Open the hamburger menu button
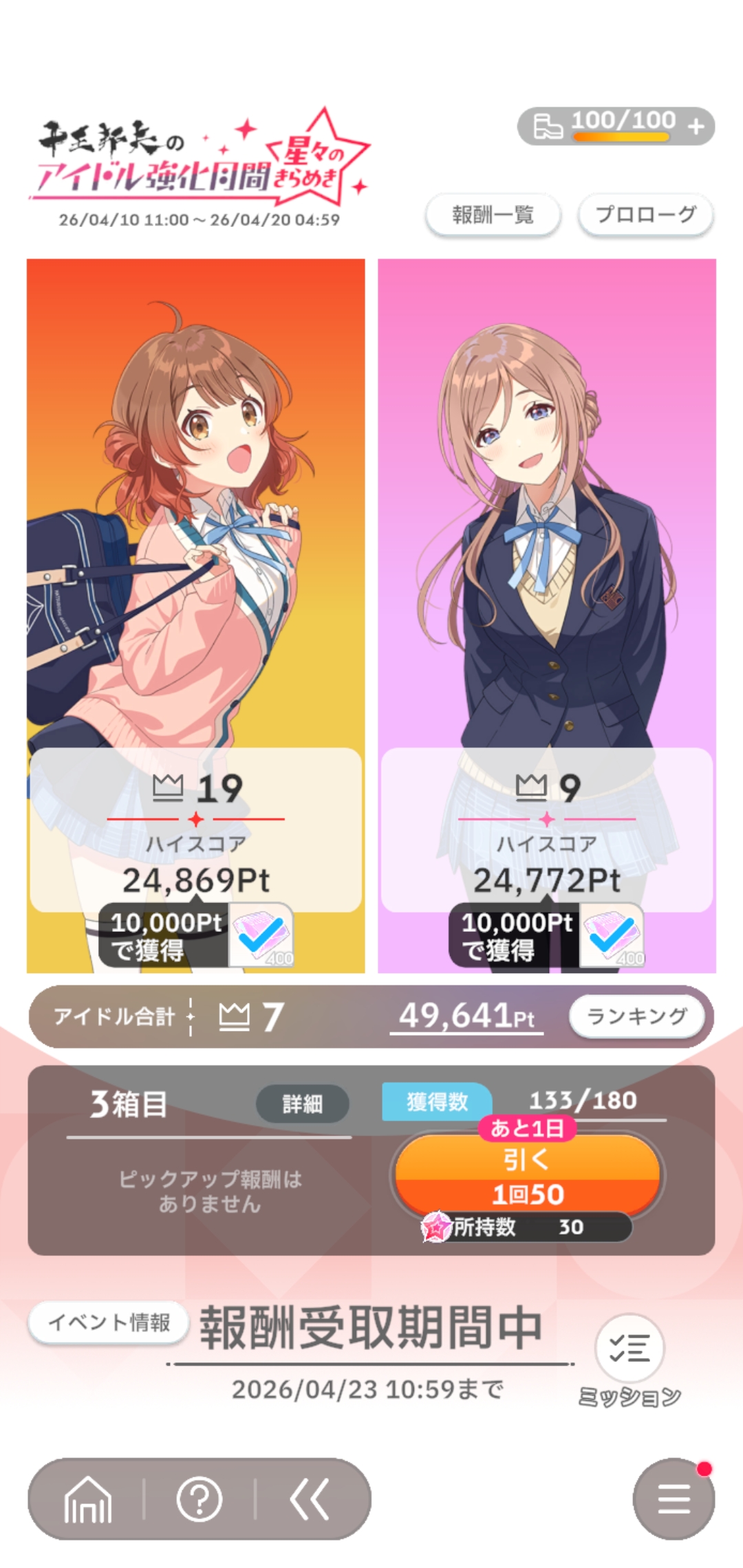 (673, 1499)
